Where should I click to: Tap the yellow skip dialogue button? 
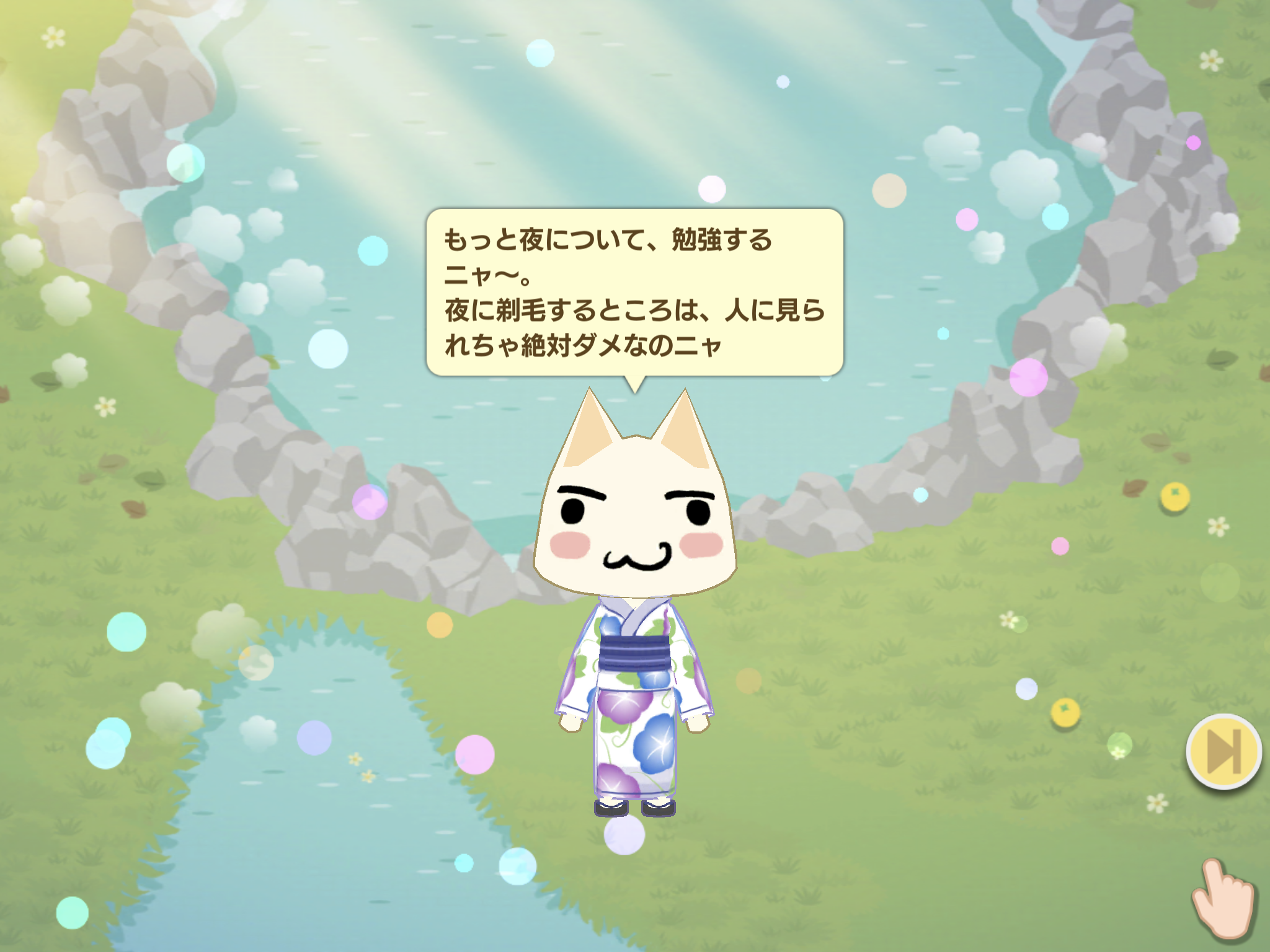point(1223,751)
